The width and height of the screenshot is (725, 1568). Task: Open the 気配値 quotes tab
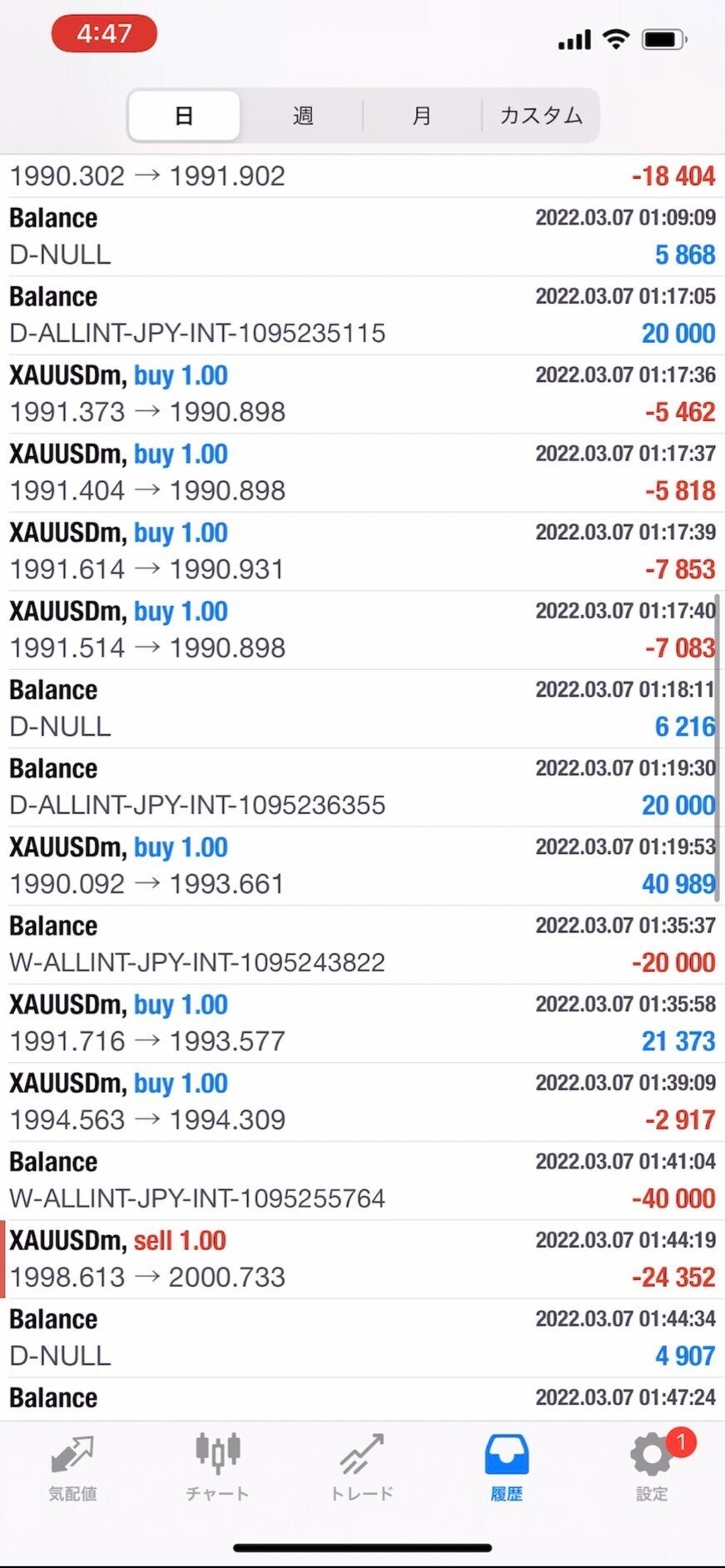(72, 1468)
